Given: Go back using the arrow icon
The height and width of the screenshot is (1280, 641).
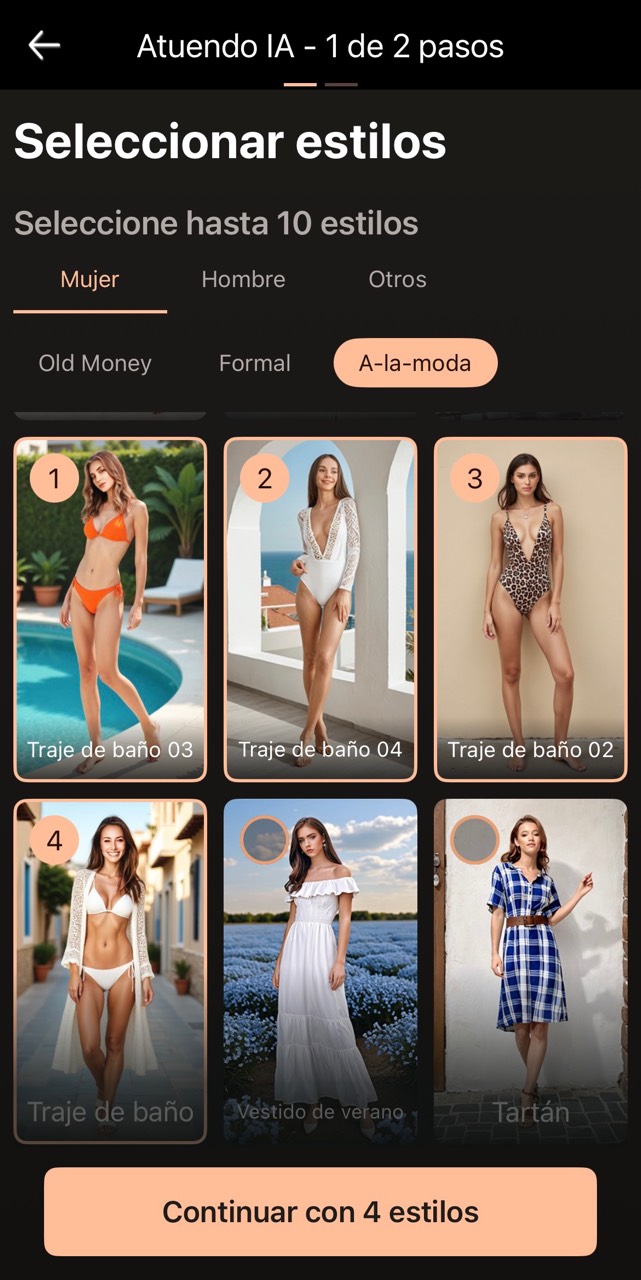Looking at the screenshot, I should (44, 45).
